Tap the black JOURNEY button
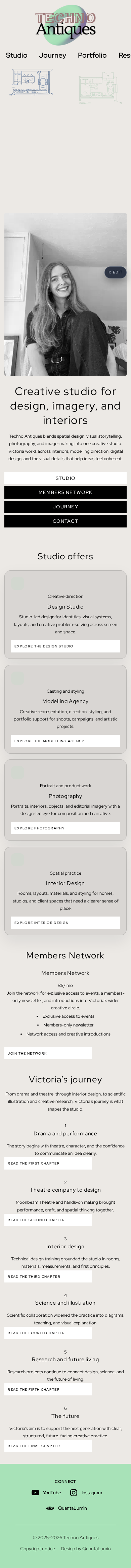The image size is (131, 1568). coord(65,506)
